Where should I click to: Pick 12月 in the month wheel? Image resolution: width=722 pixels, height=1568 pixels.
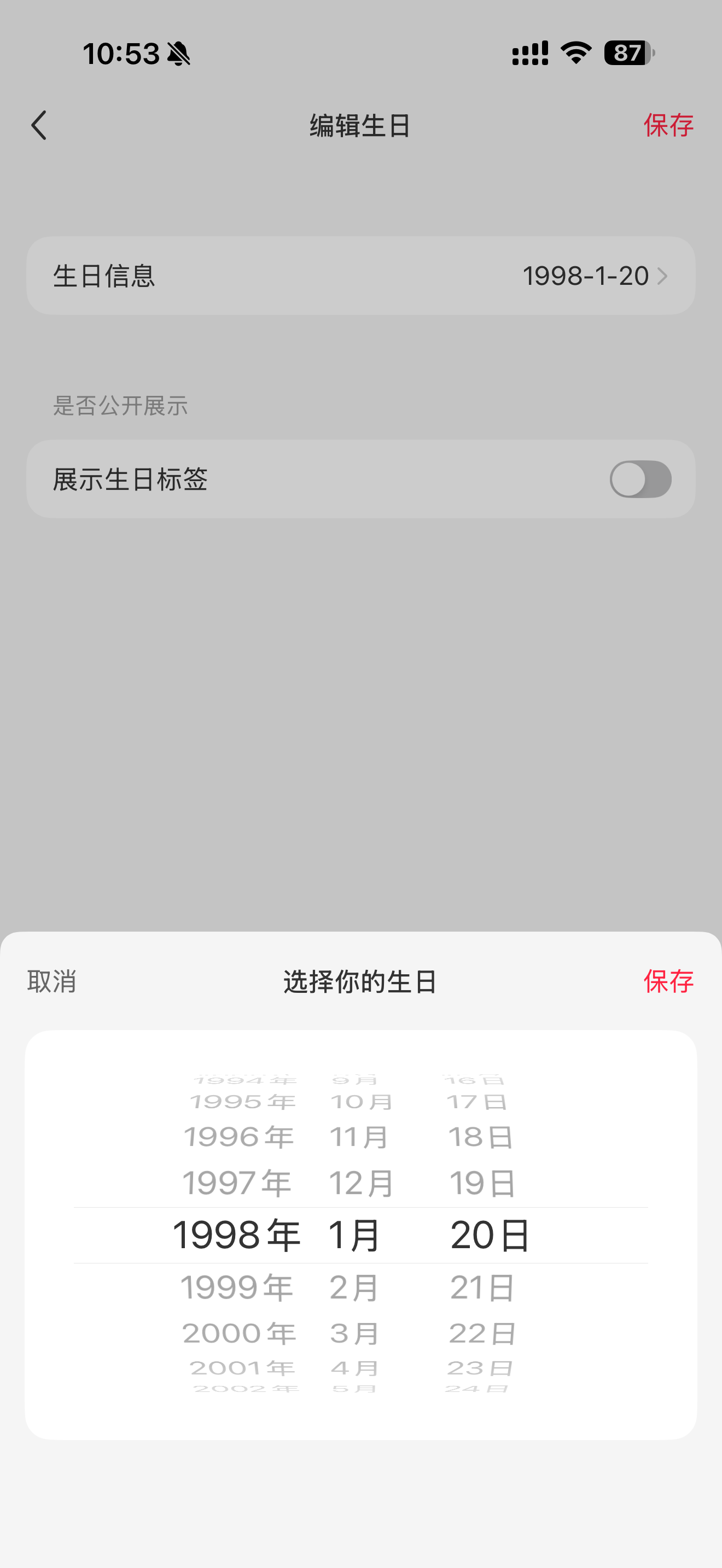pos(360,1183)
